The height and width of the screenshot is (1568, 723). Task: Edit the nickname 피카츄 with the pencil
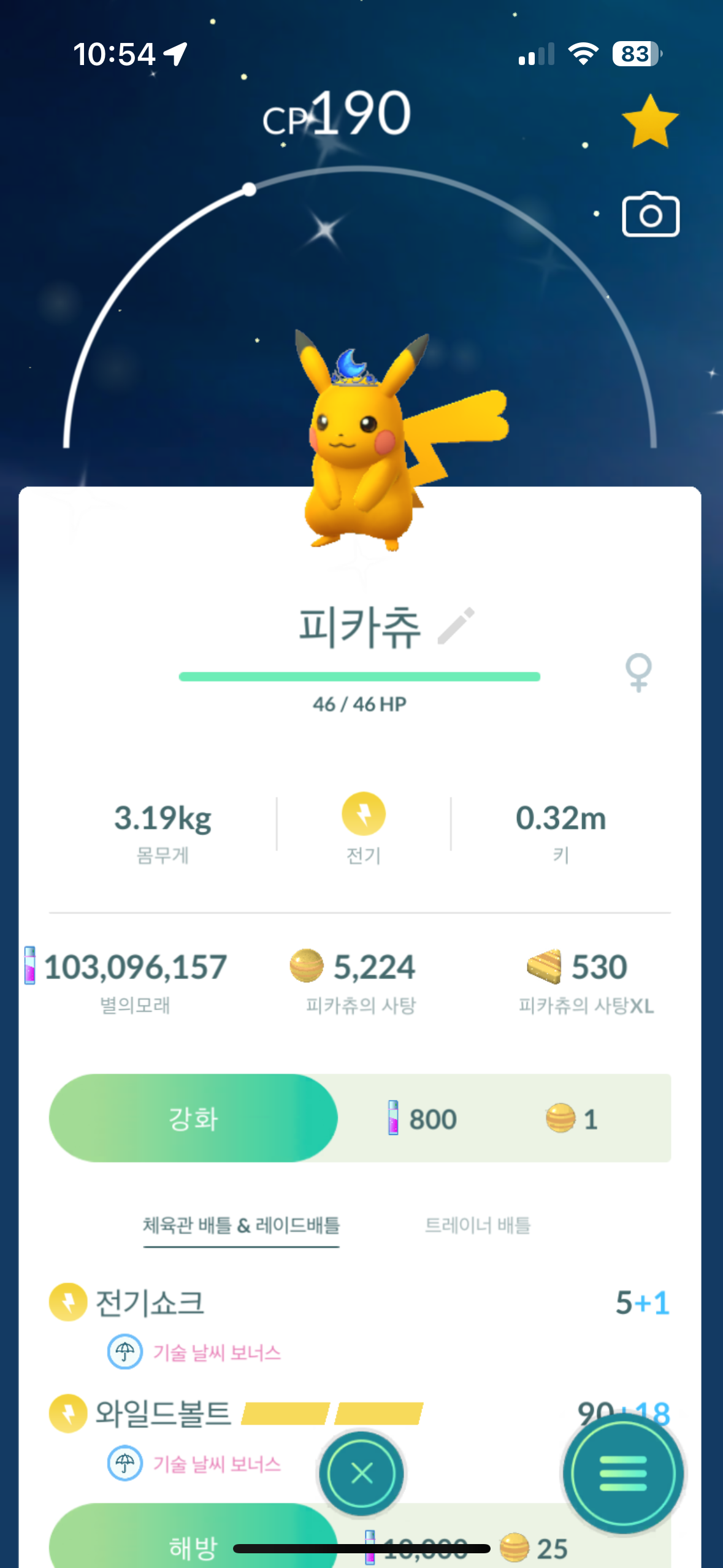coord(456,626)
